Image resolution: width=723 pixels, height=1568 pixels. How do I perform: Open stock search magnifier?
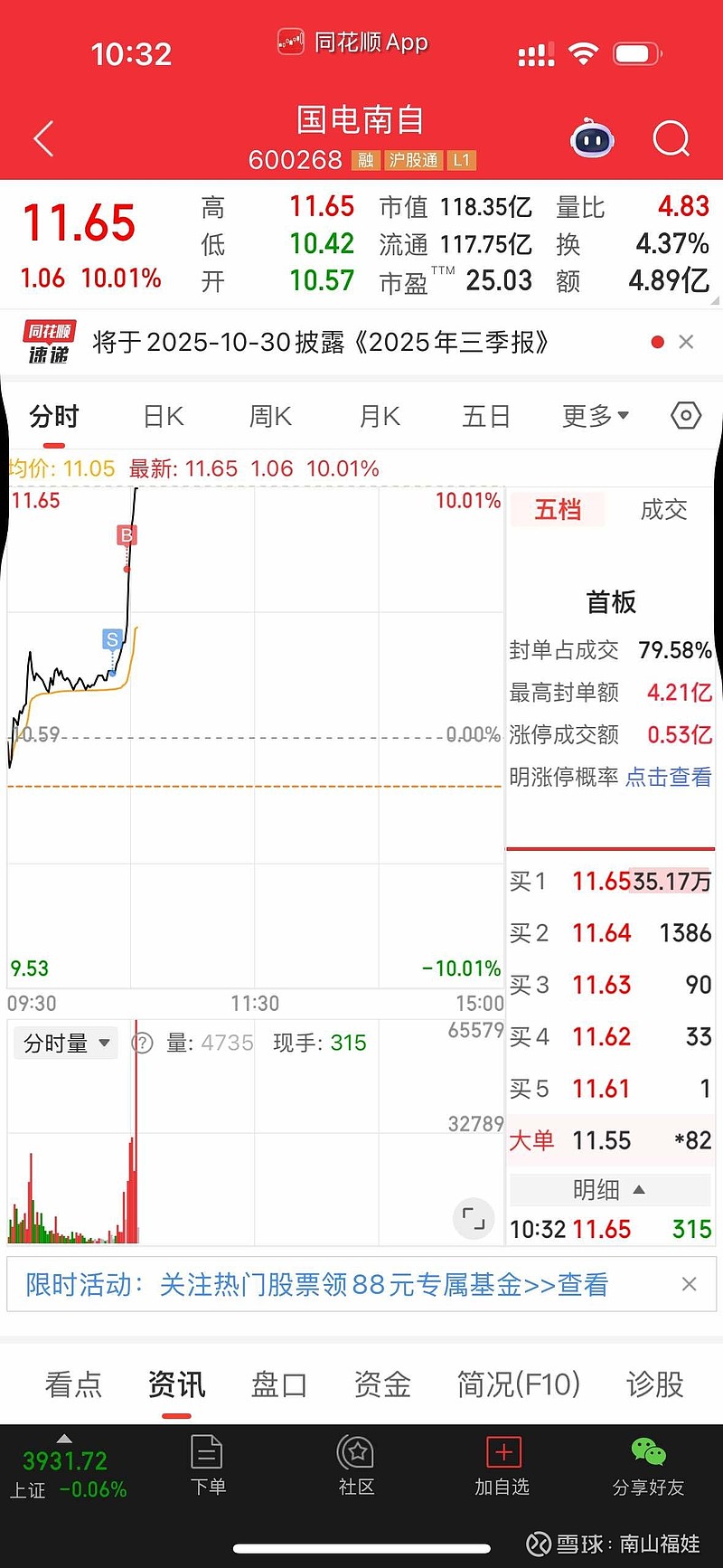pyautogui.click(x=671, y=139)
